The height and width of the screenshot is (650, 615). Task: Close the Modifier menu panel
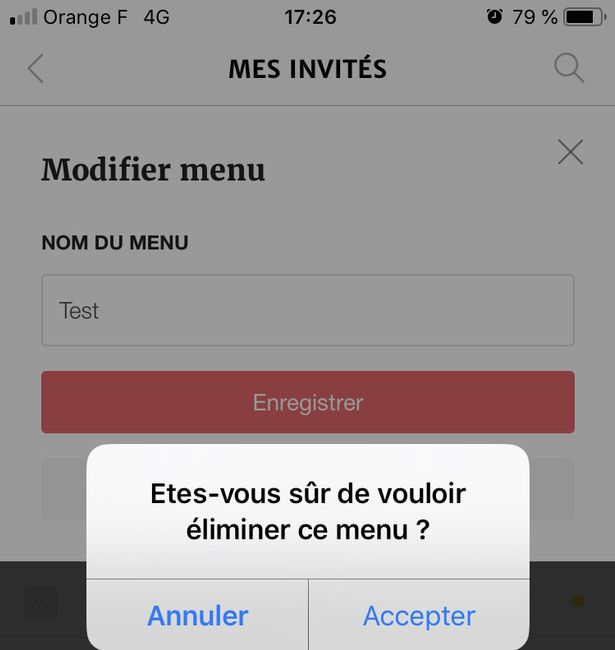coord(570,152)
